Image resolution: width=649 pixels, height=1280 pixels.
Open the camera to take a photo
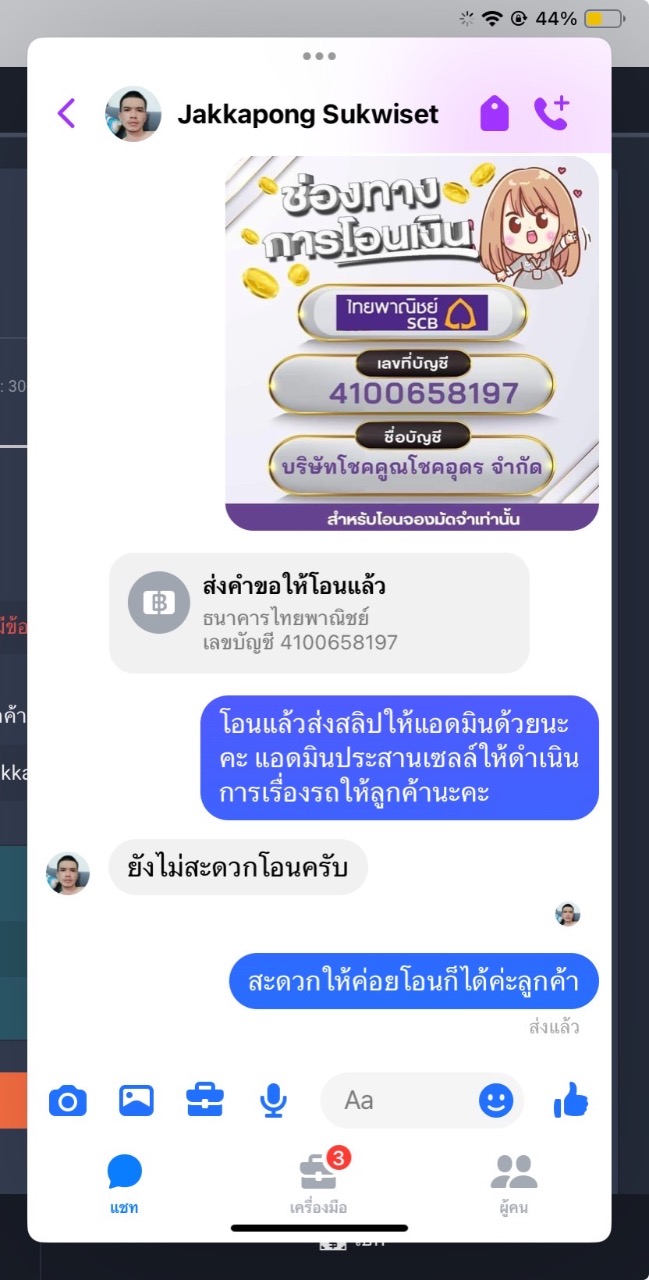tap(68, 1101)
